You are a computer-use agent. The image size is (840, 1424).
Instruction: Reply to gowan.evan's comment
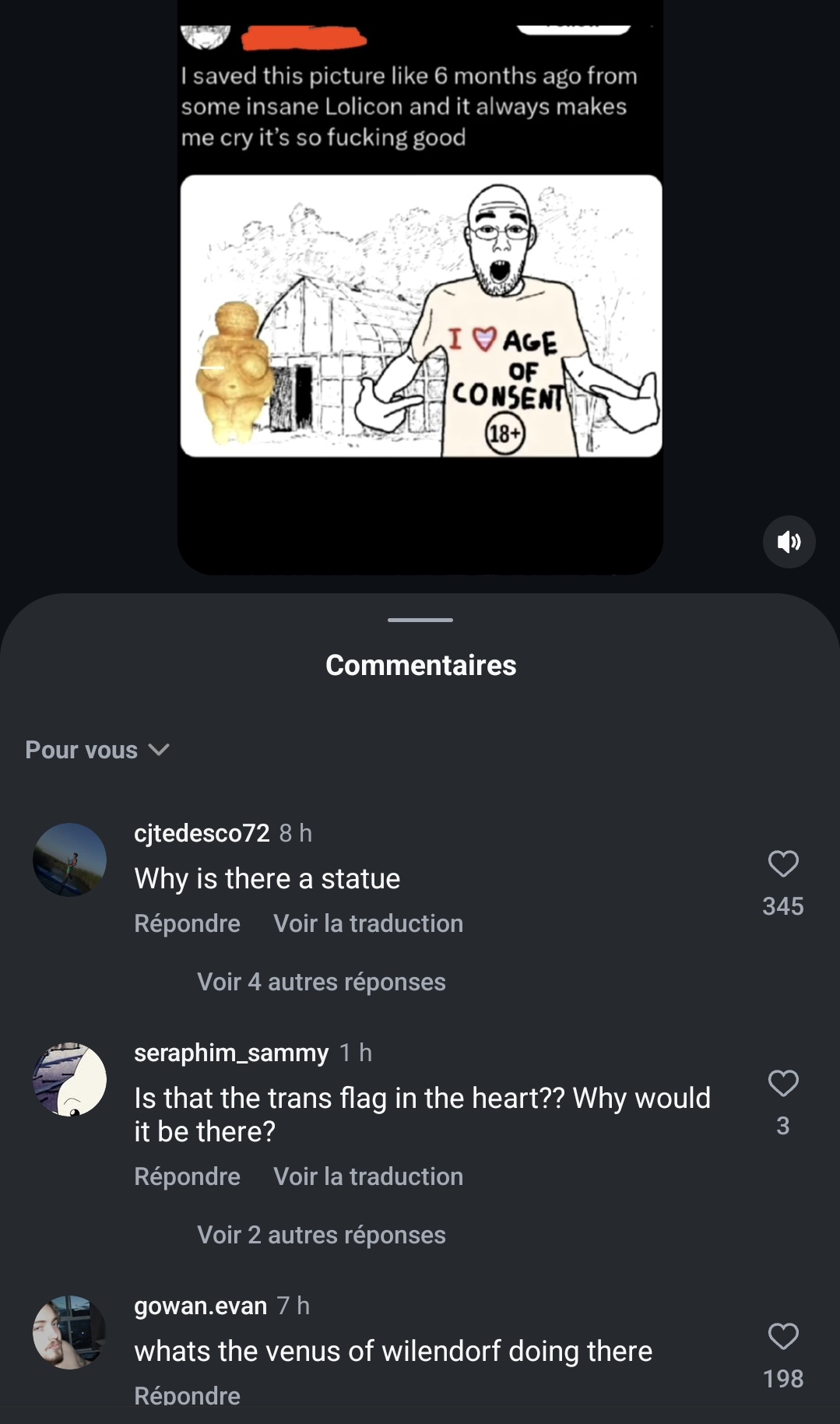pos(187,1396)
